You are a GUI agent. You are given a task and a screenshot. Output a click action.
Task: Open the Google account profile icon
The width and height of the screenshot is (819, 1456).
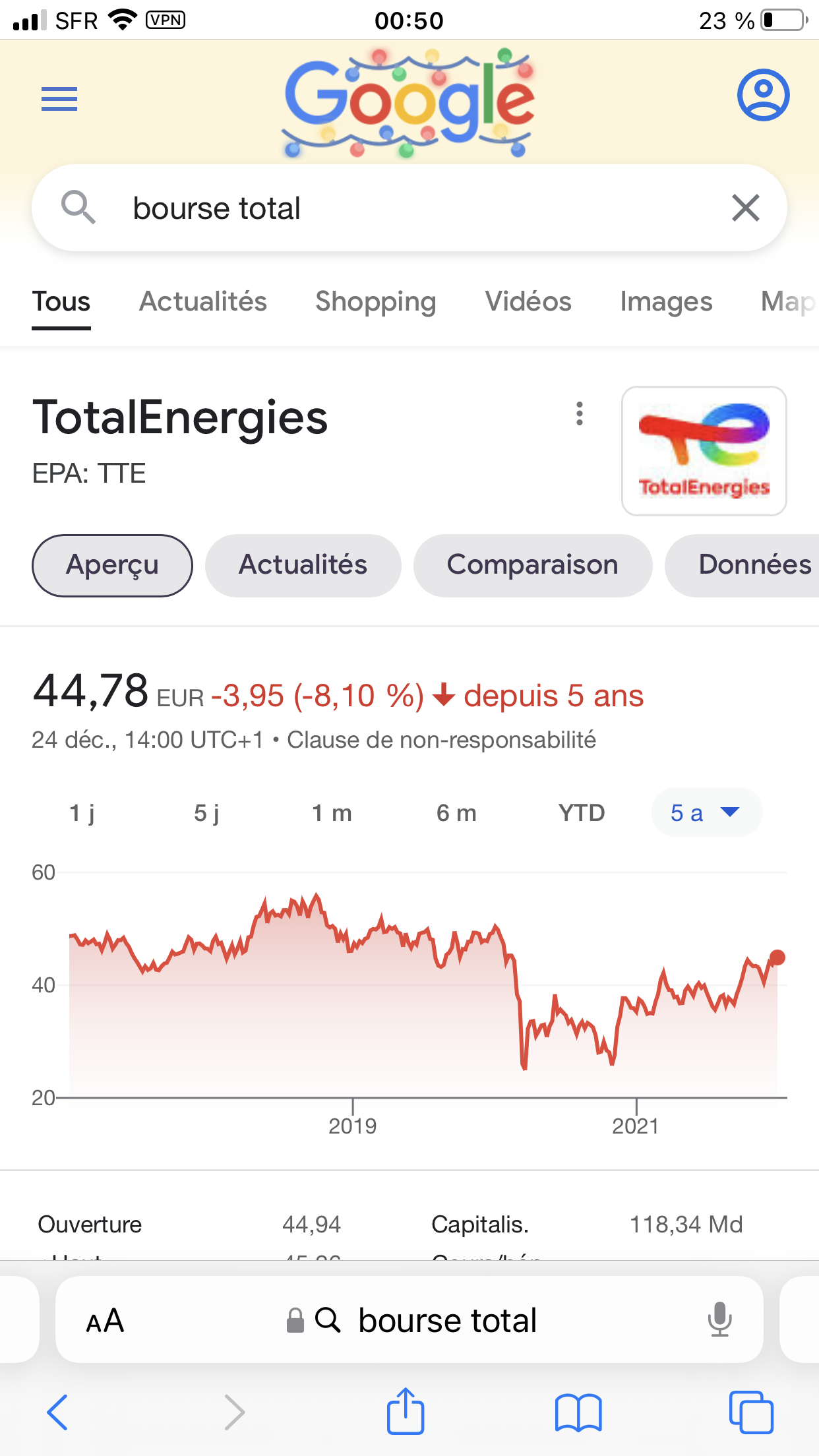763,95
